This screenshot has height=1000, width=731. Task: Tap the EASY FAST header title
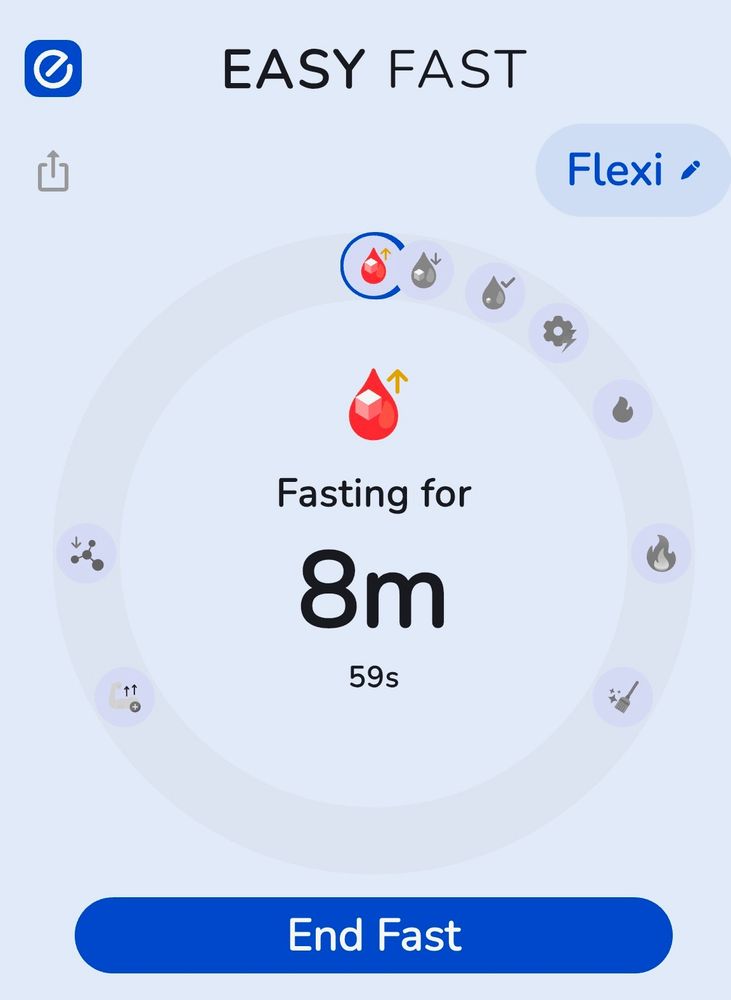coord(373,68)
